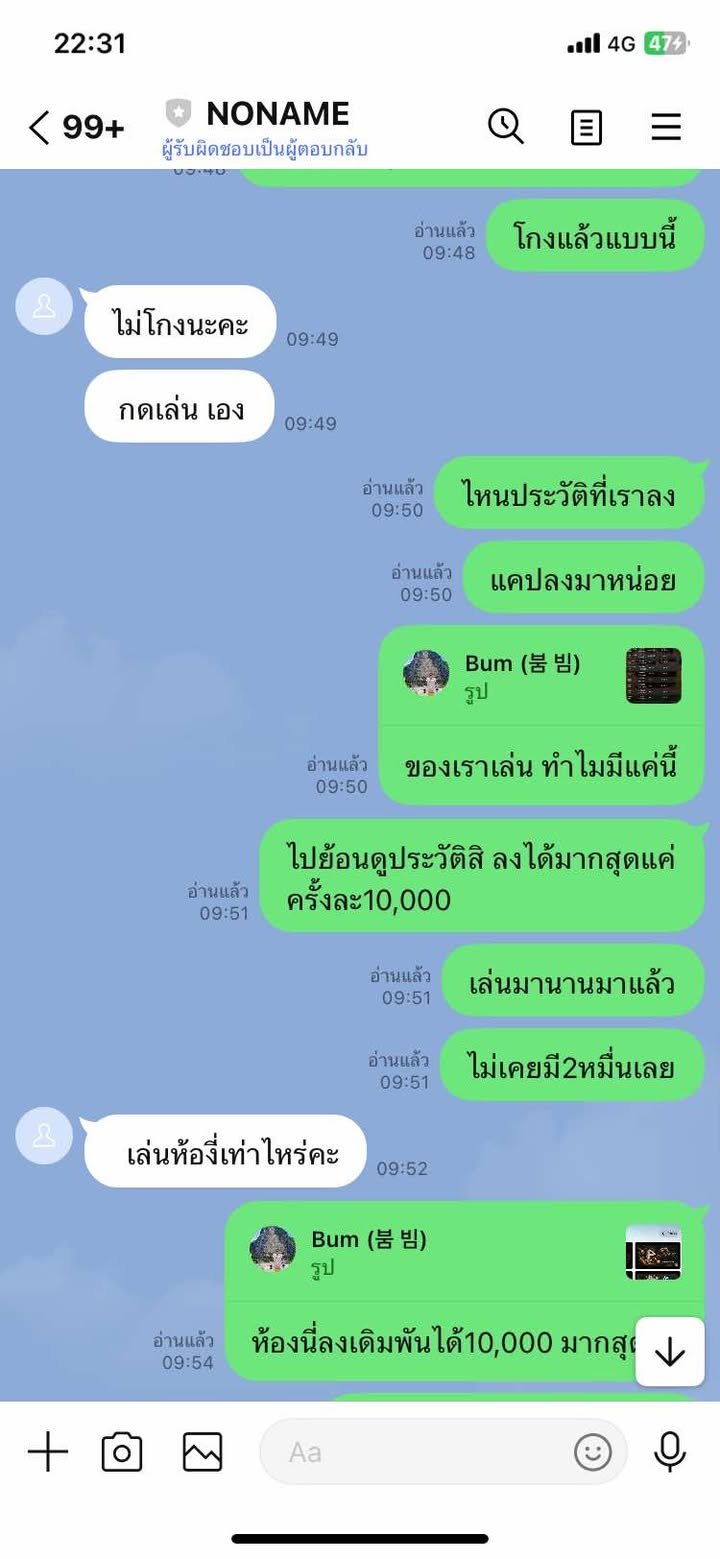
Task: Open the emoji sticker picker
Action: [592, 1452]
